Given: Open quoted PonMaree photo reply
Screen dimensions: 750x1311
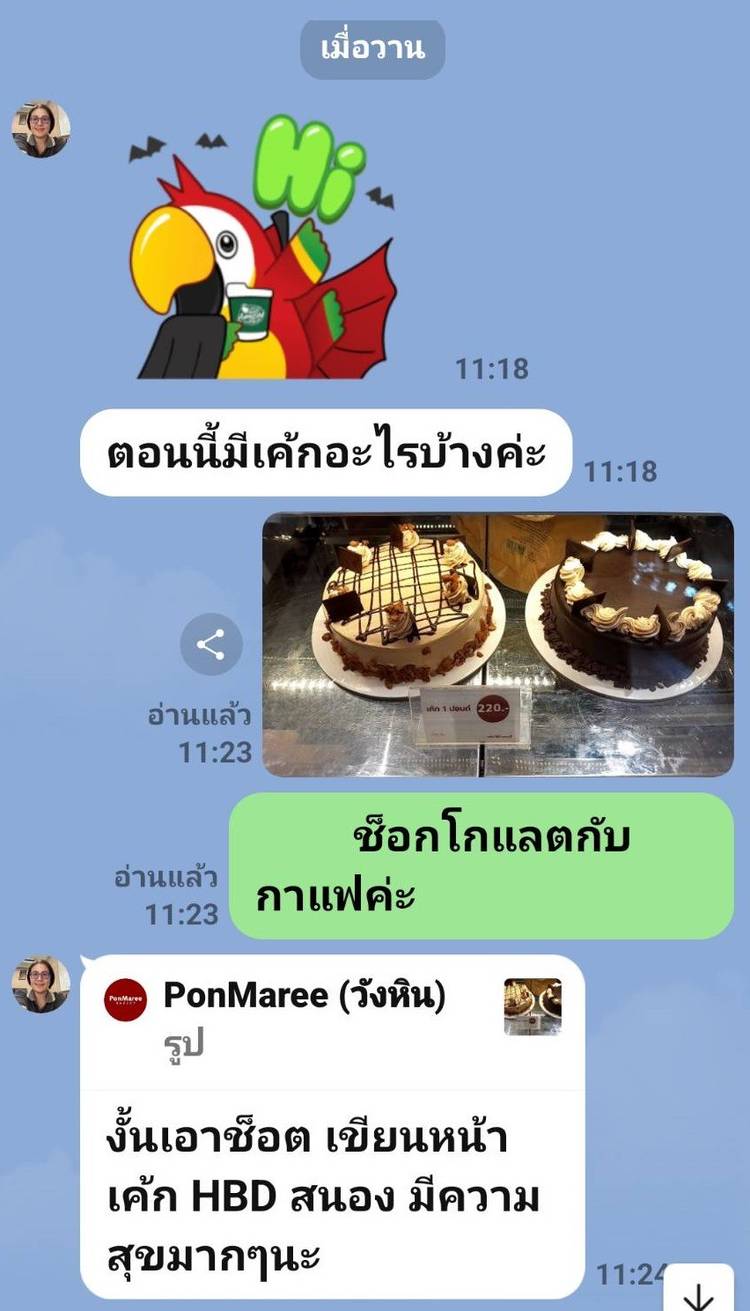Looking at the screenshot, I should (x=330, y=1018).
